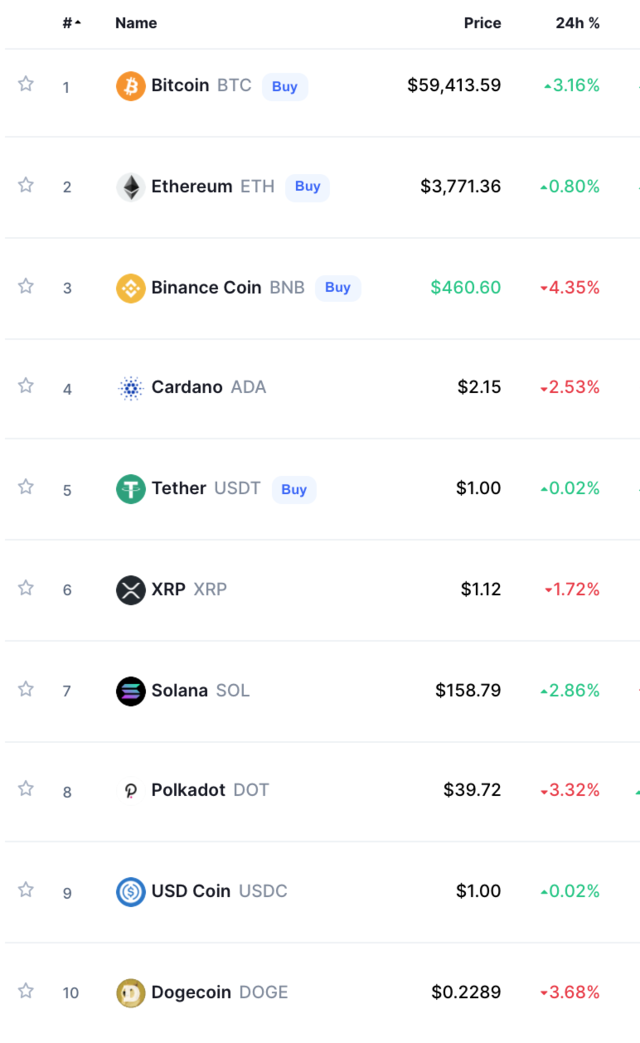Sort coins by the Name header
The width and height of the screenshot is (640, 1043).
pyautogui.click(x=136, y=23)
